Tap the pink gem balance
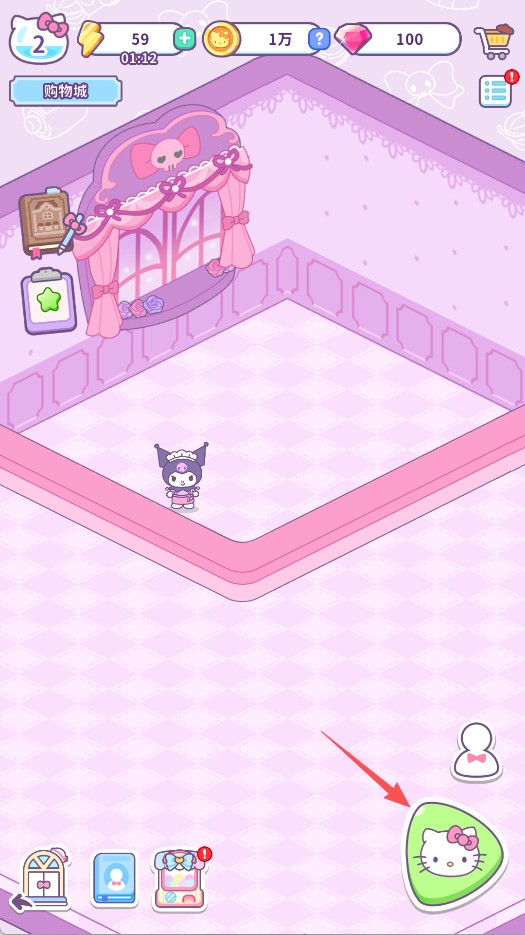Image resolution: width=525 pixels, height=935 pixels. 399,39
